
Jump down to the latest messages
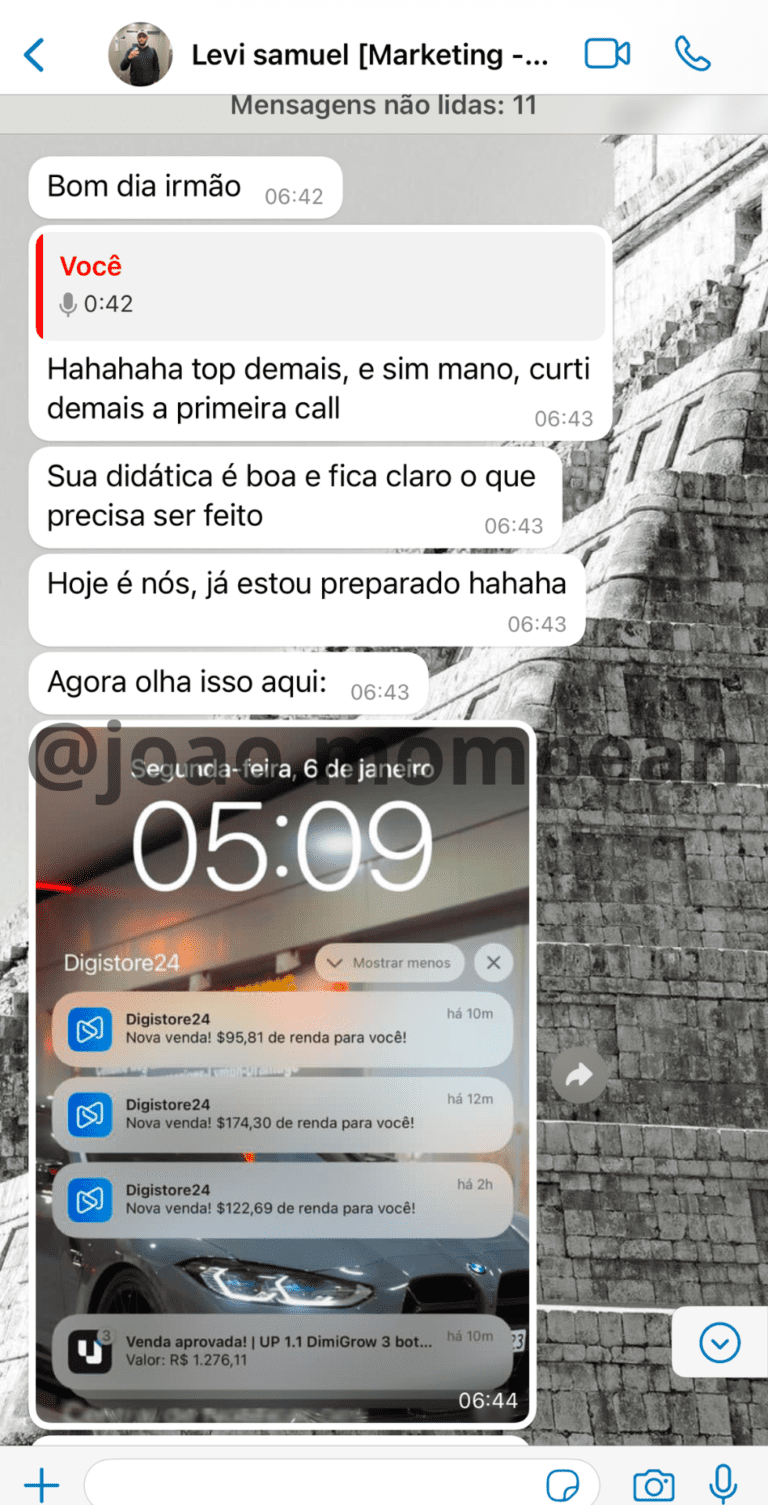[x=719, y=1343]
